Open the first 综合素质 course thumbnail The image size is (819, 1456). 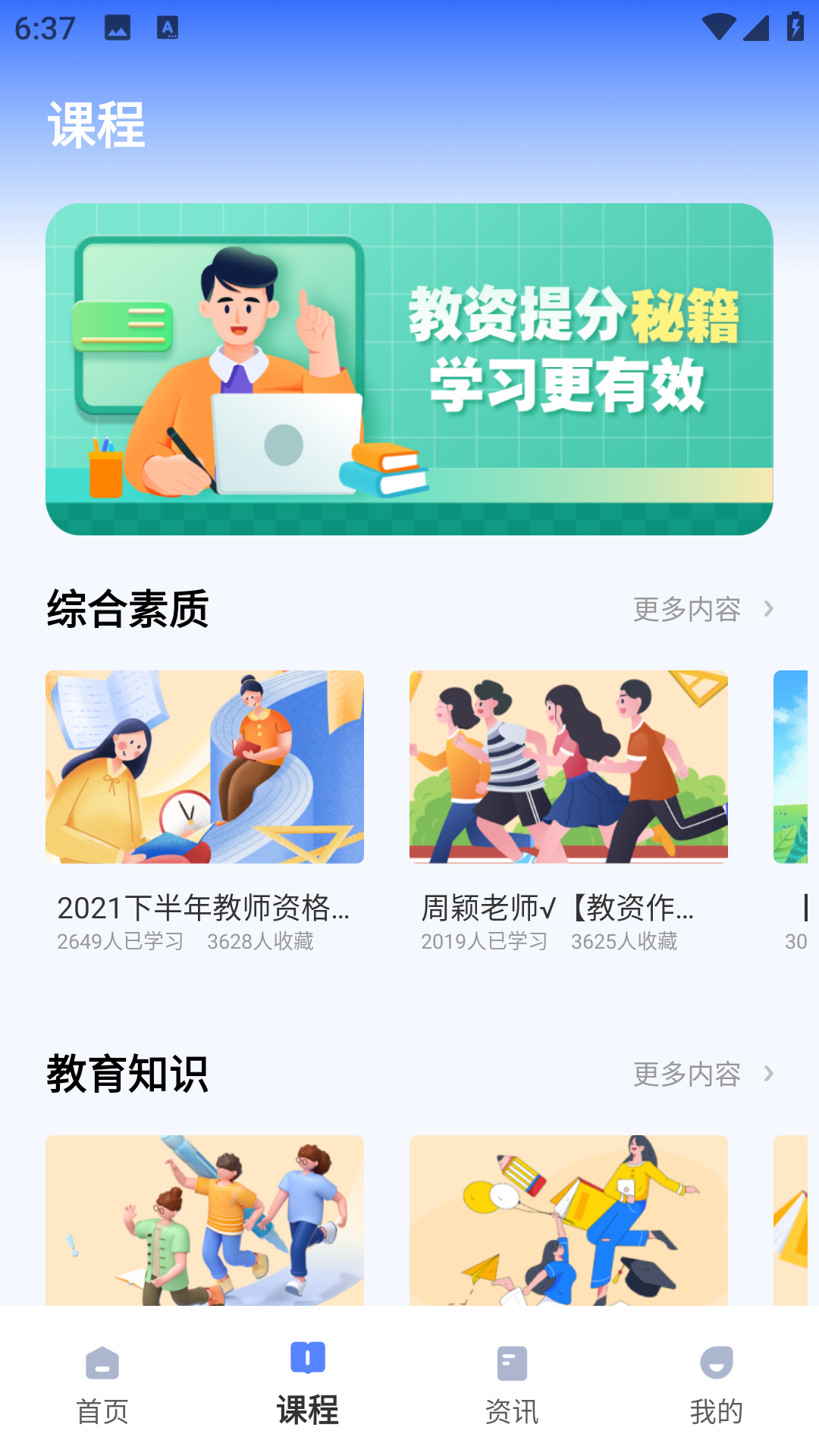pyautogui.click(x=203, y=767)
